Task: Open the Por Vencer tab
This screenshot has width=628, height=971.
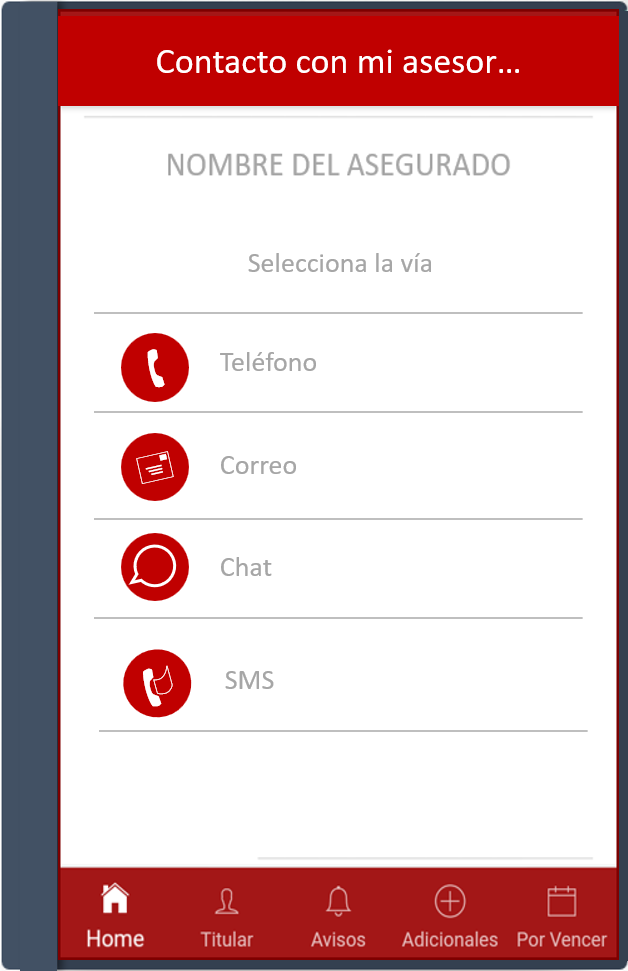Action: click(x=561, y=917)
